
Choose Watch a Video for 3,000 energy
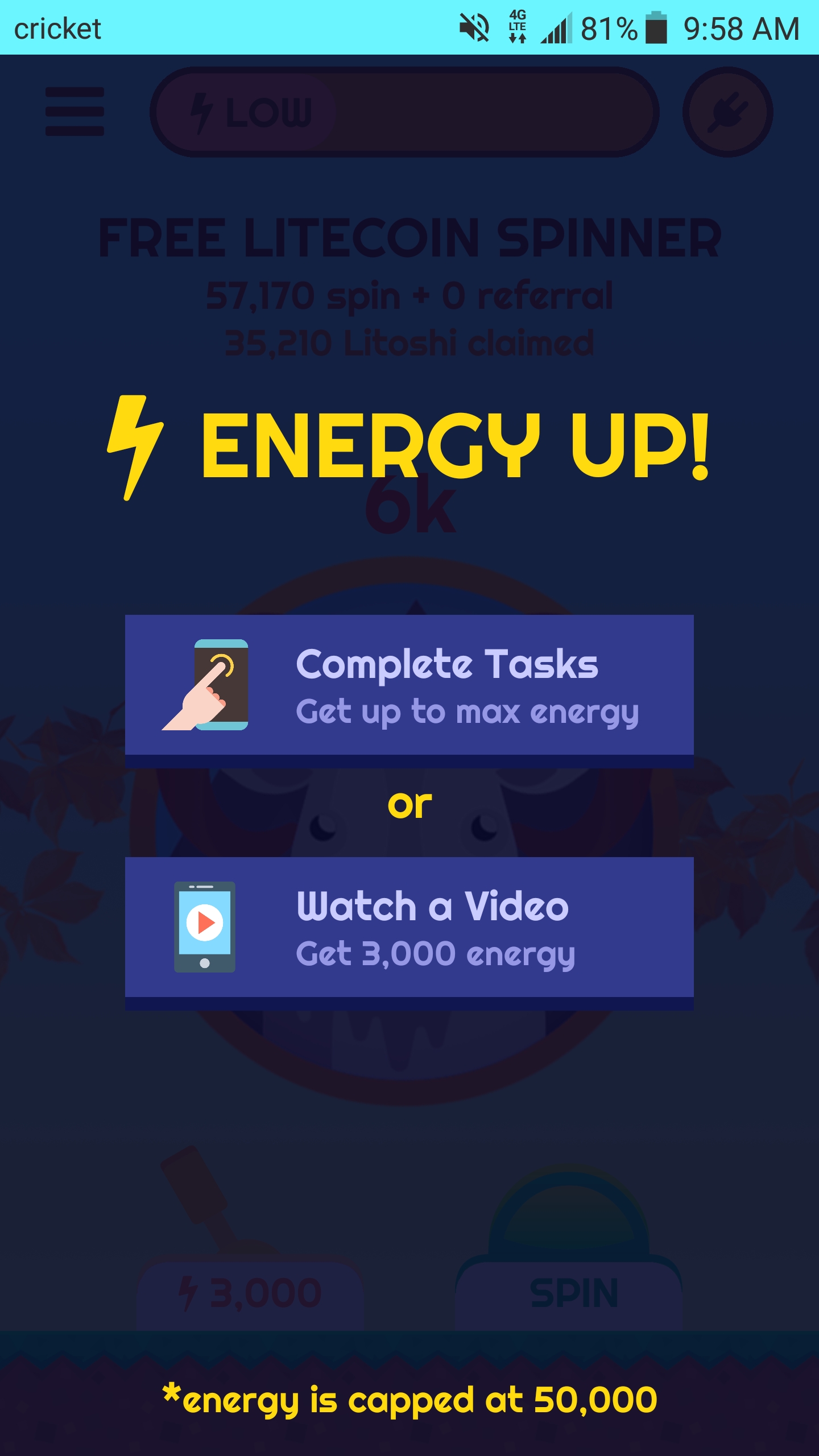tap(409, 933)
